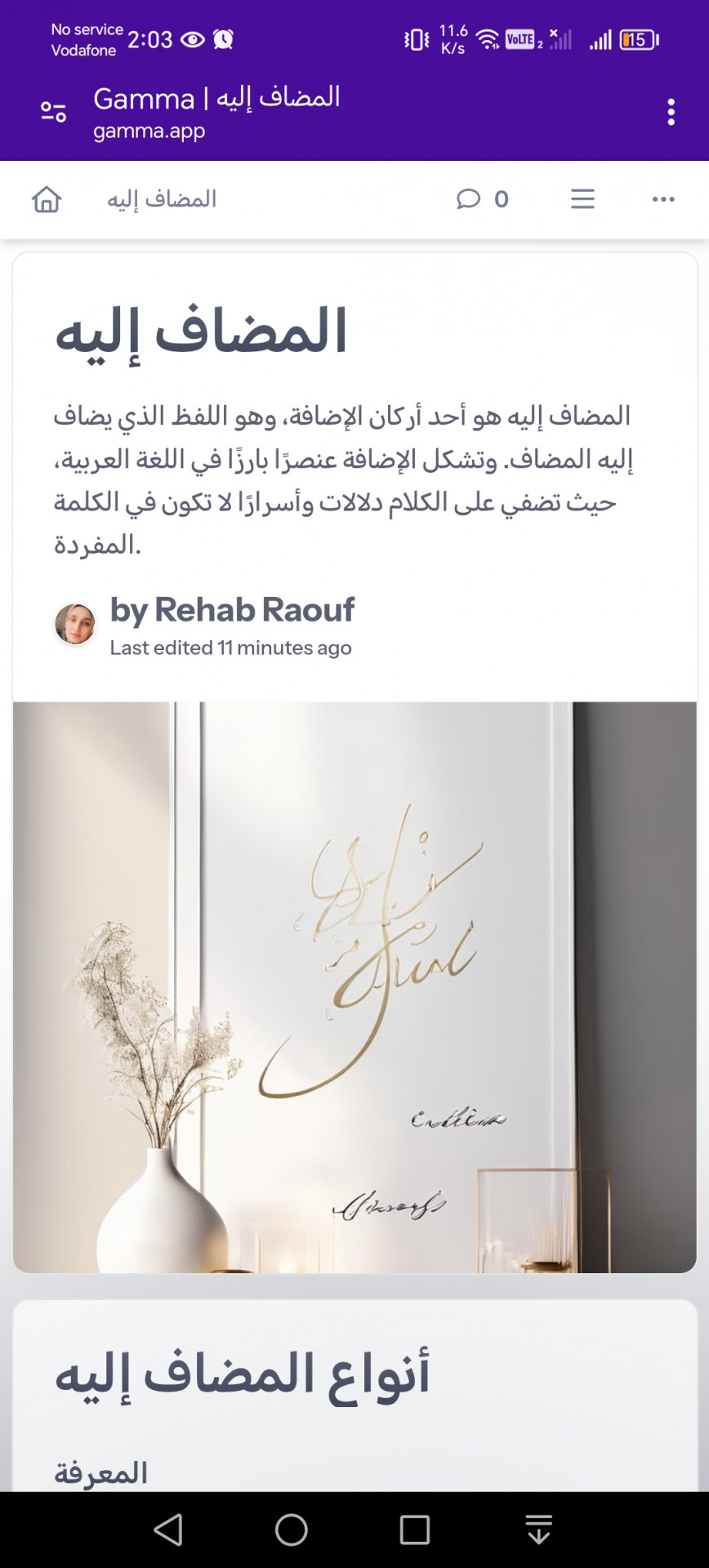709x1568 pixels.
Task: Open the recent apps view
Action: pos(414,1530)
